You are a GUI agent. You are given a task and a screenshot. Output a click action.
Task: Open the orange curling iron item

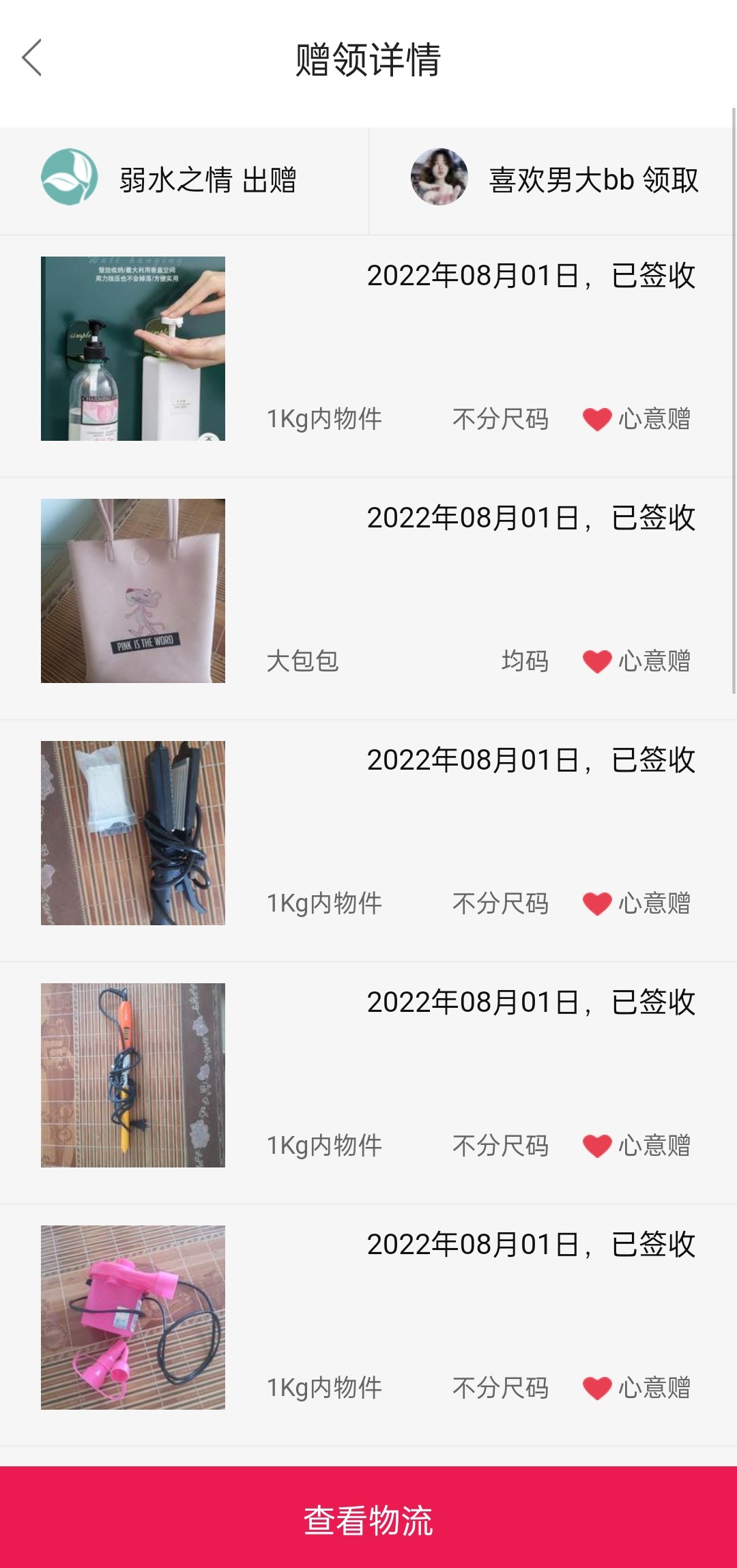pos(133,1075)
